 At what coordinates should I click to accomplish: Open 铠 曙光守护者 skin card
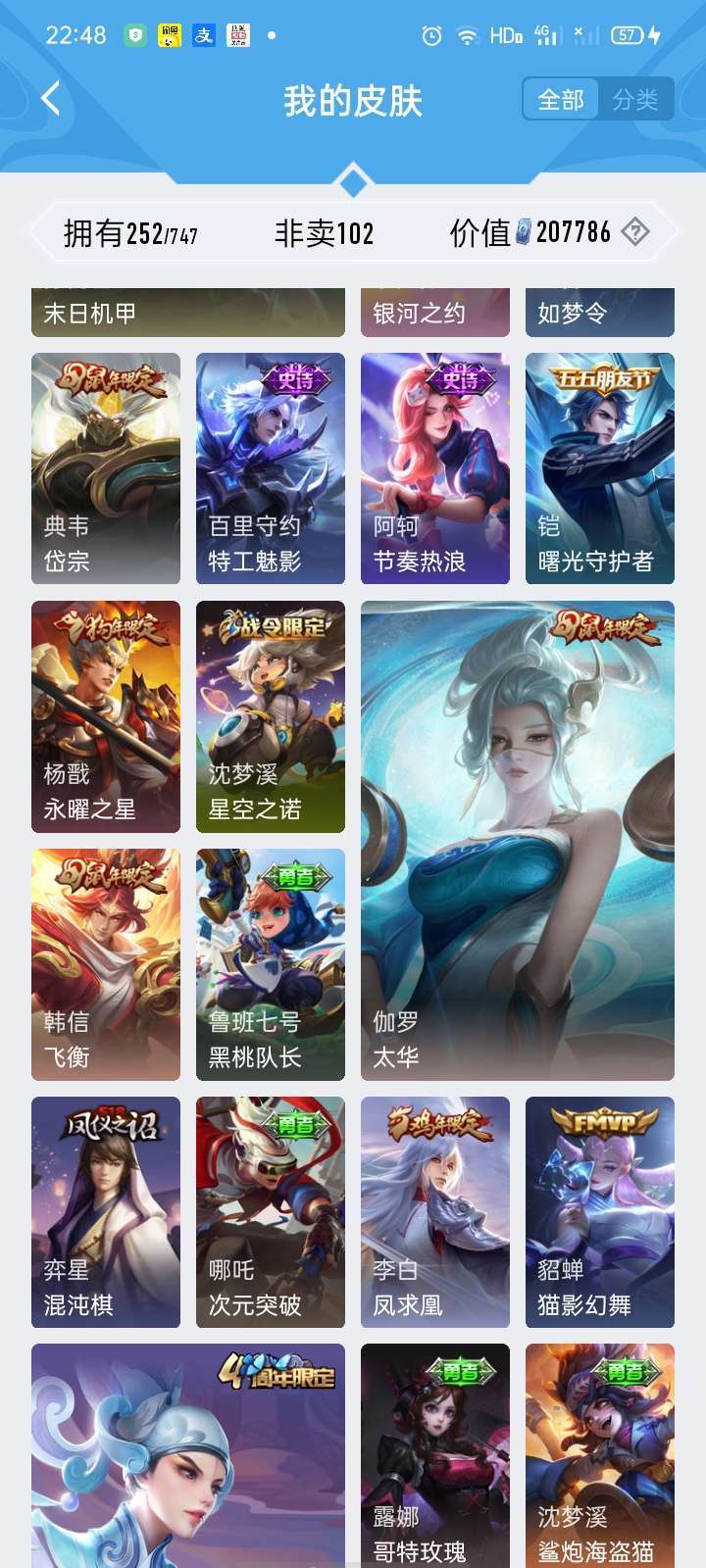[x=600, y=468]
